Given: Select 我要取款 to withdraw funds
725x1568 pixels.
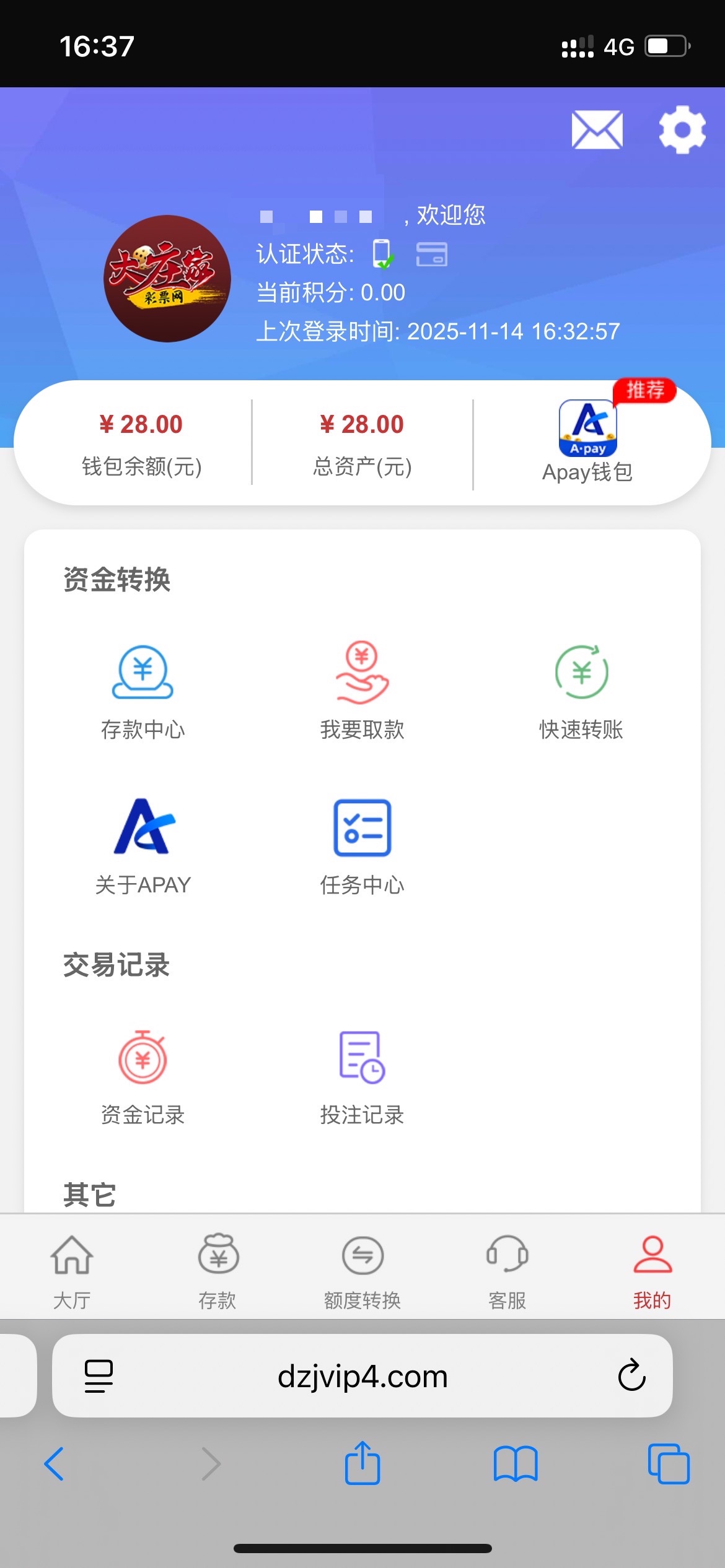Looking at the screenshot, I should coord(362,692).
